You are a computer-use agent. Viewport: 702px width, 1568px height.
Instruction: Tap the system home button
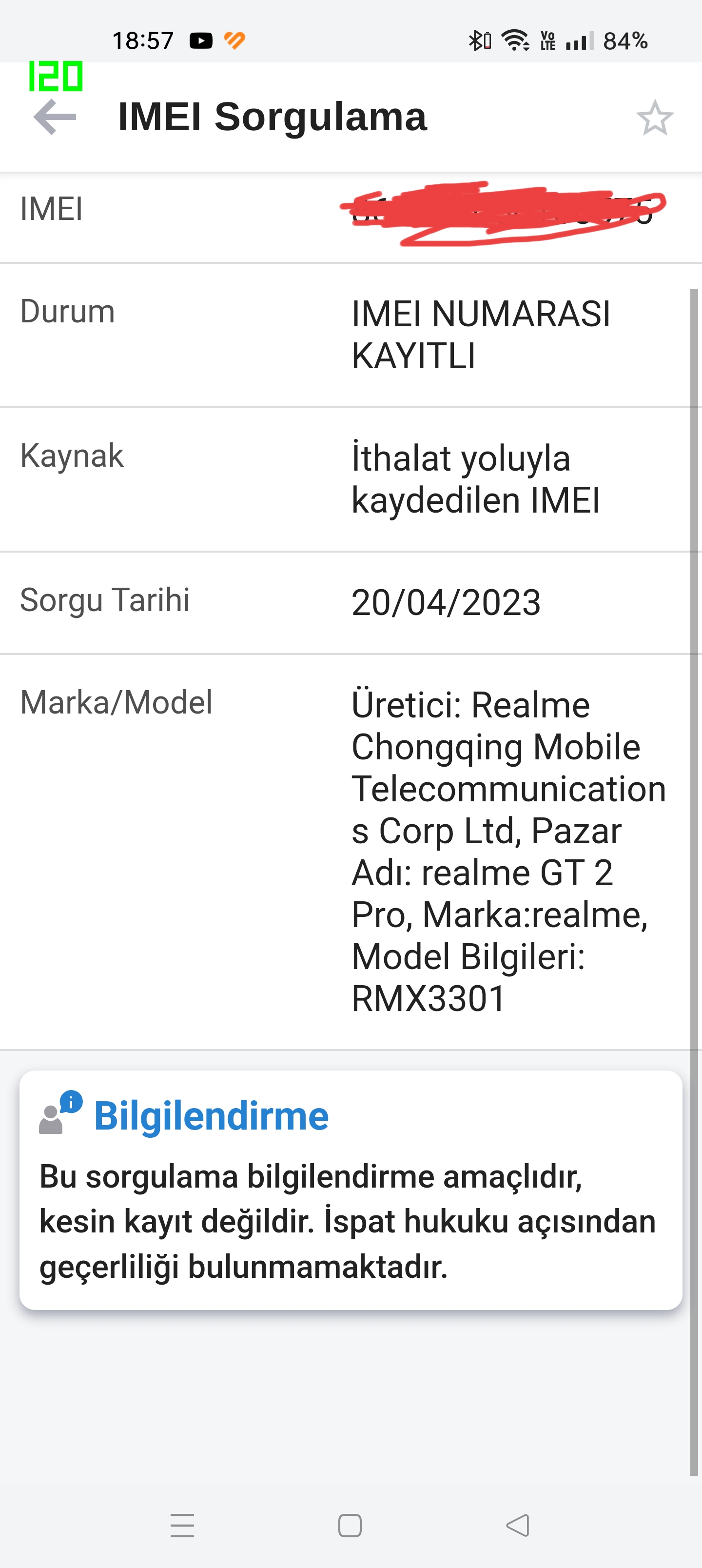(350, 1526)
